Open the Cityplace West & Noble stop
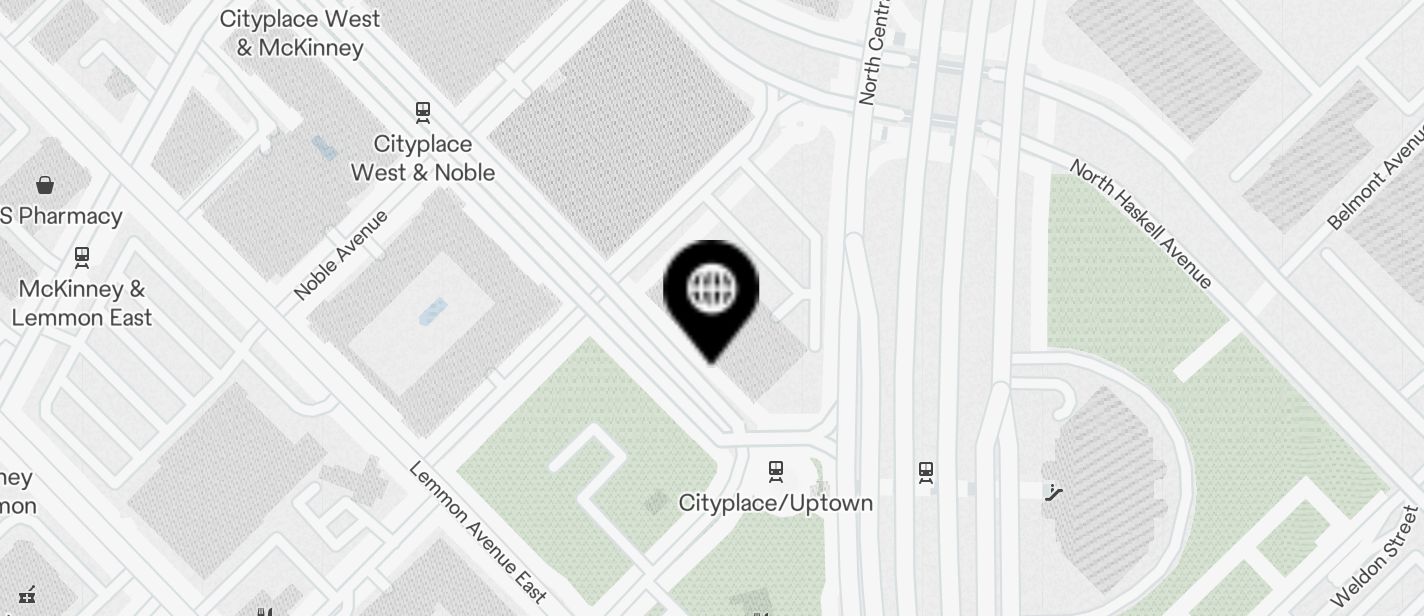 (x=423, y=111)
